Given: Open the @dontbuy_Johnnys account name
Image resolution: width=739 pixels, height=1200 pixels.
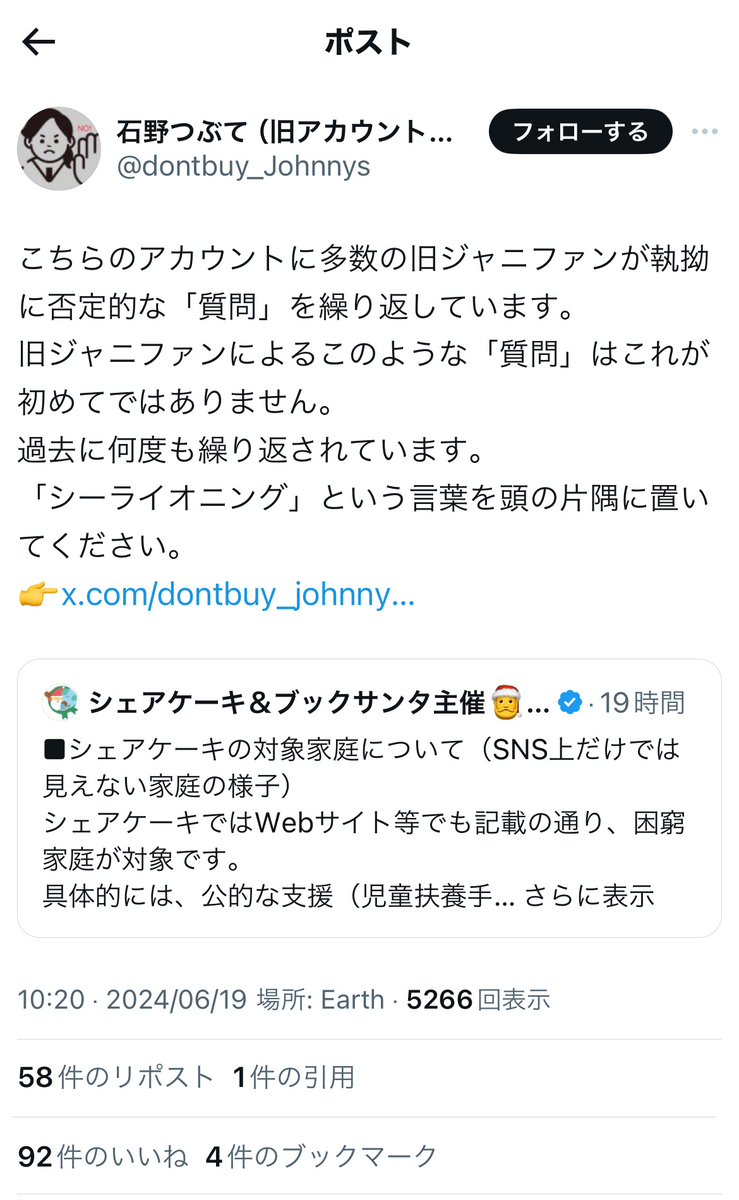Looking at the screenshot, I should (x=244, y=166).
